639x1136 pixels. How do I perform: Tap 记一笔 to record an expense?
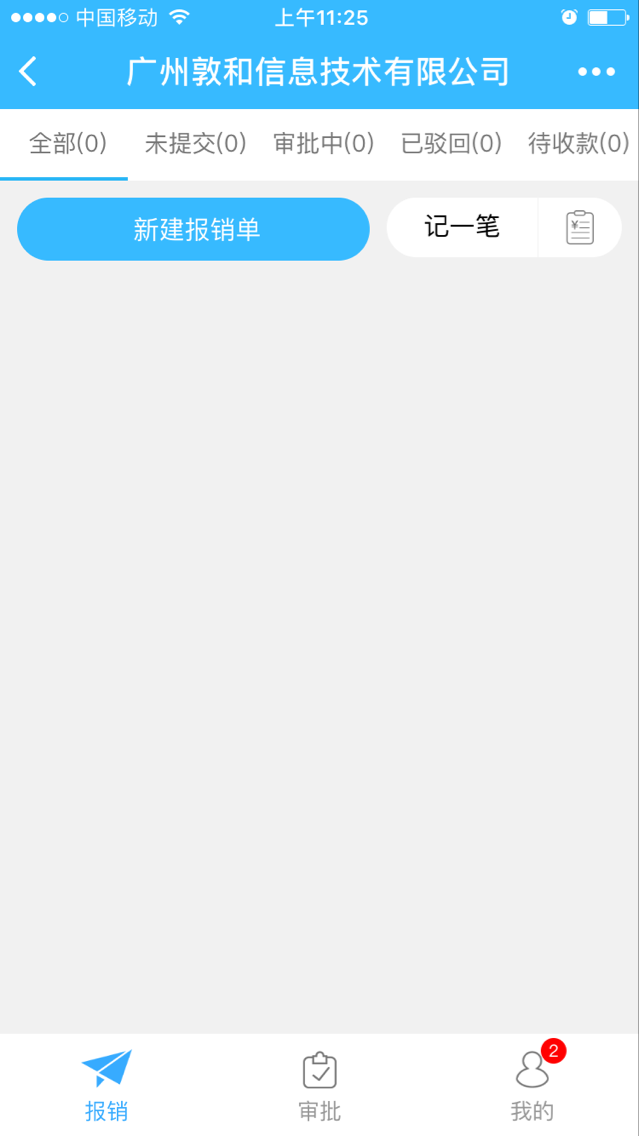pos(462,227)
